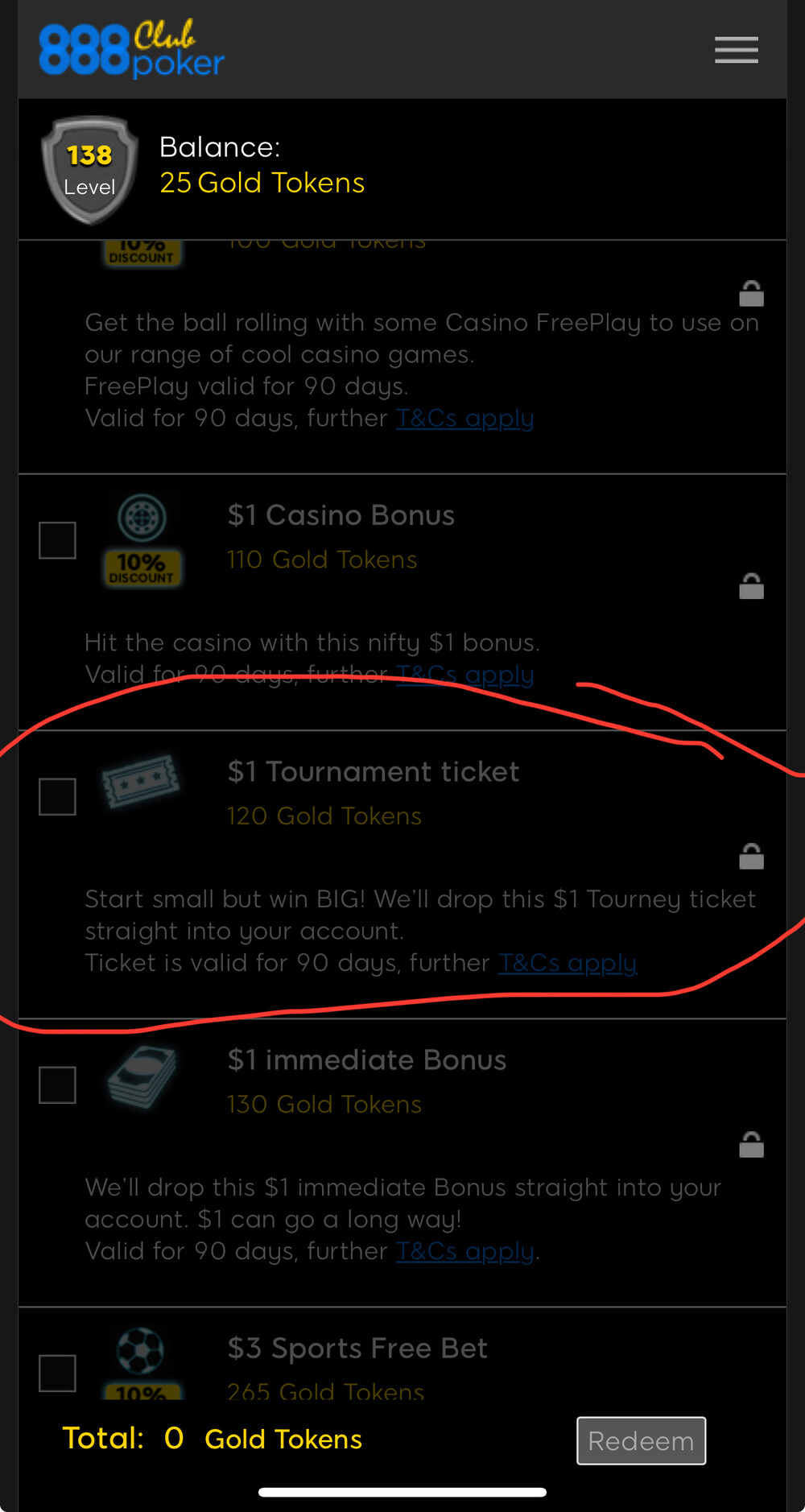
Task: Check the $1 Tournament ticket box
Action: (x=57, y=796)
